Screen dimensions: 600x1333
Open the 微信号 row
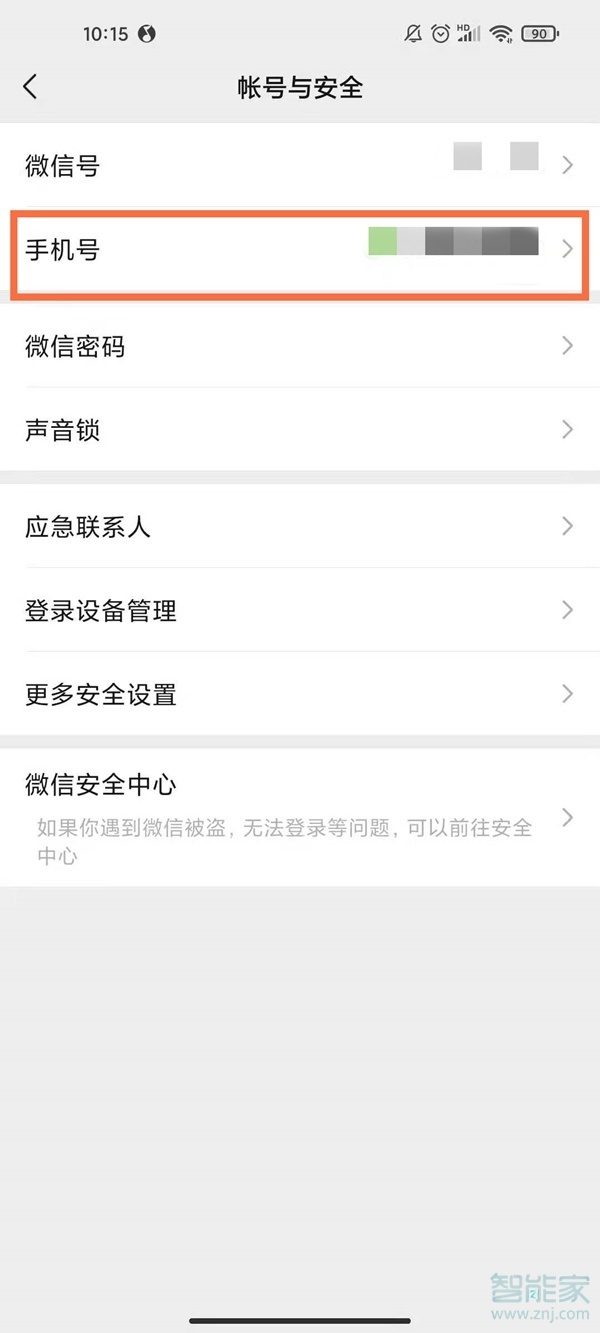(300, 166)
